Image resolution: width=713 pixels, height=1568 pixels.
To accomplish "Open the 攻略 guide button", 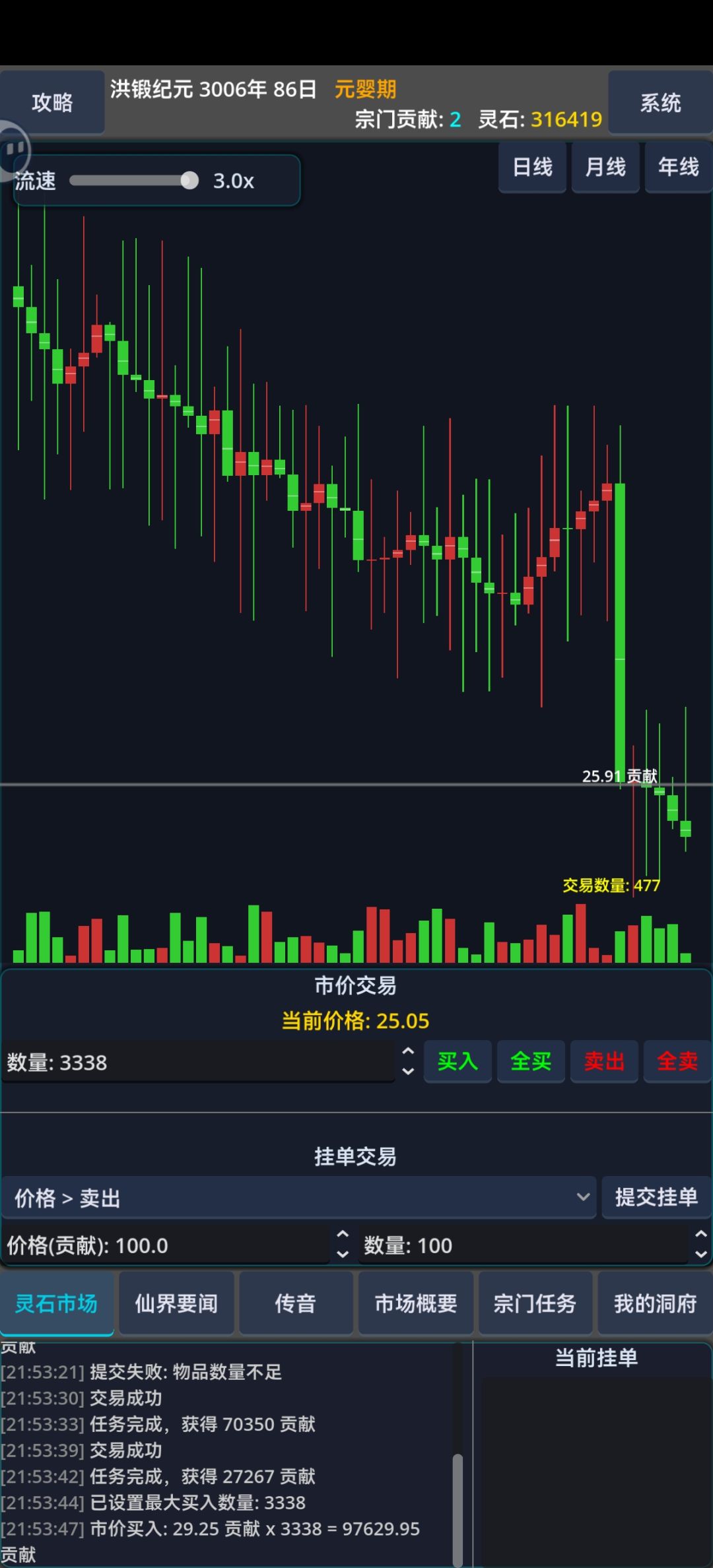I will [x=52, y=102].
